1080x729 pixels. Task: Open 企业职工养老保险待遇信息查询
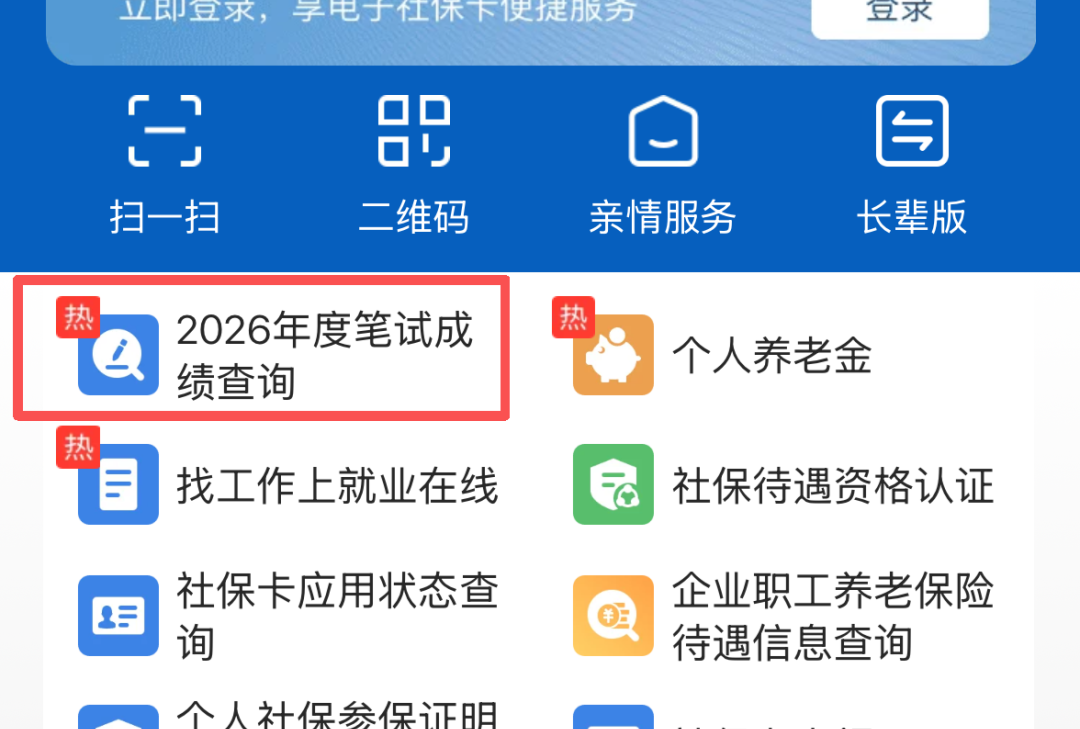coord(785,615)
